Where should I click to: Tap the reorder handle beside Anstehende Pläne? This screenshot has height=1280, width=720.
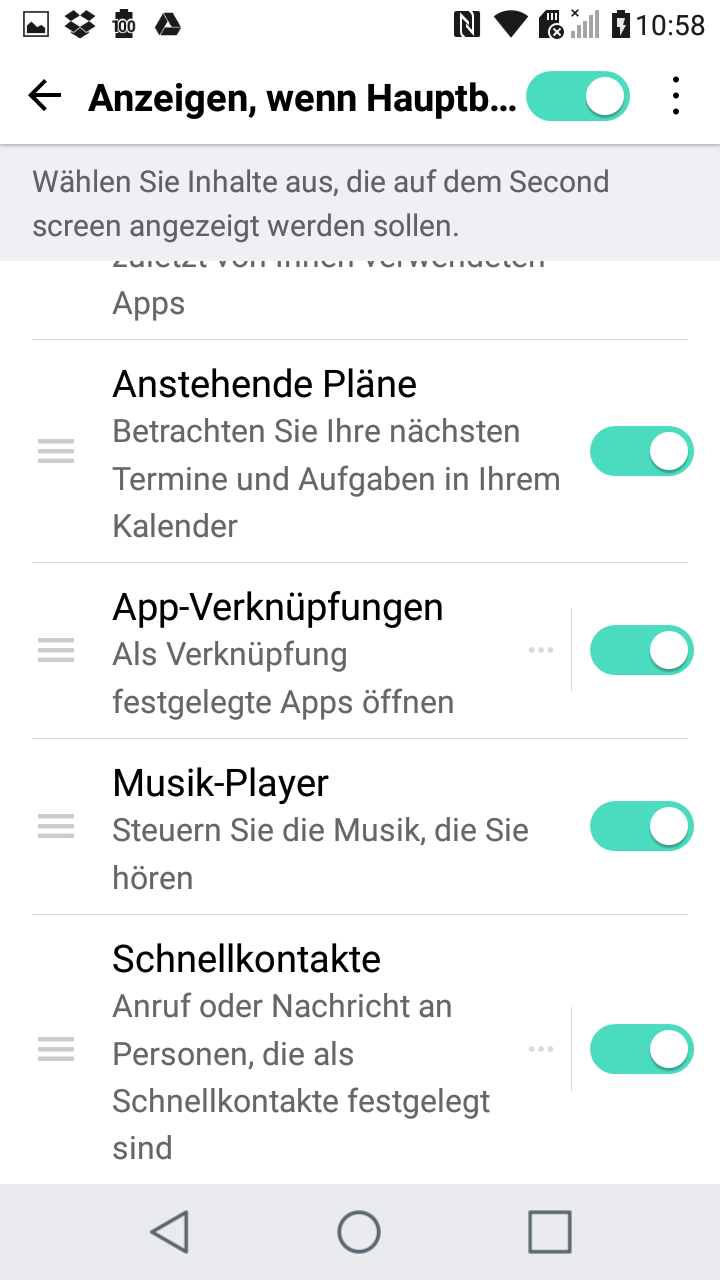click(56, 451)
